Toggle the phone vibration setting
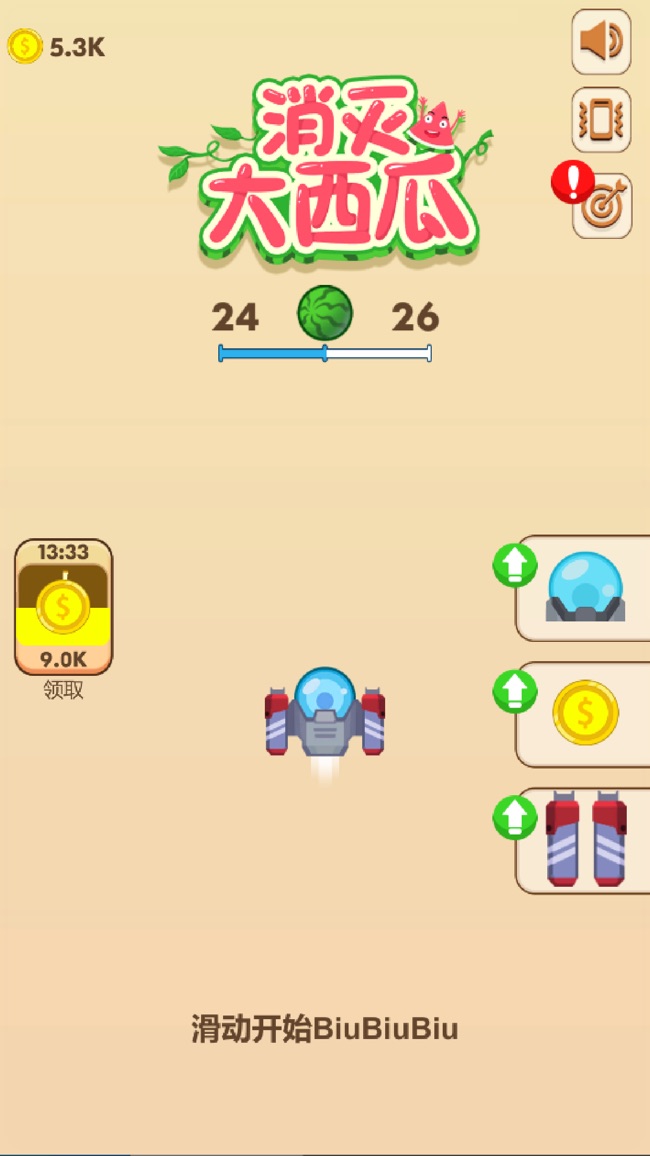Image resolution: width=650 pixels, height=1156 pixels. (x=601, y=120)
